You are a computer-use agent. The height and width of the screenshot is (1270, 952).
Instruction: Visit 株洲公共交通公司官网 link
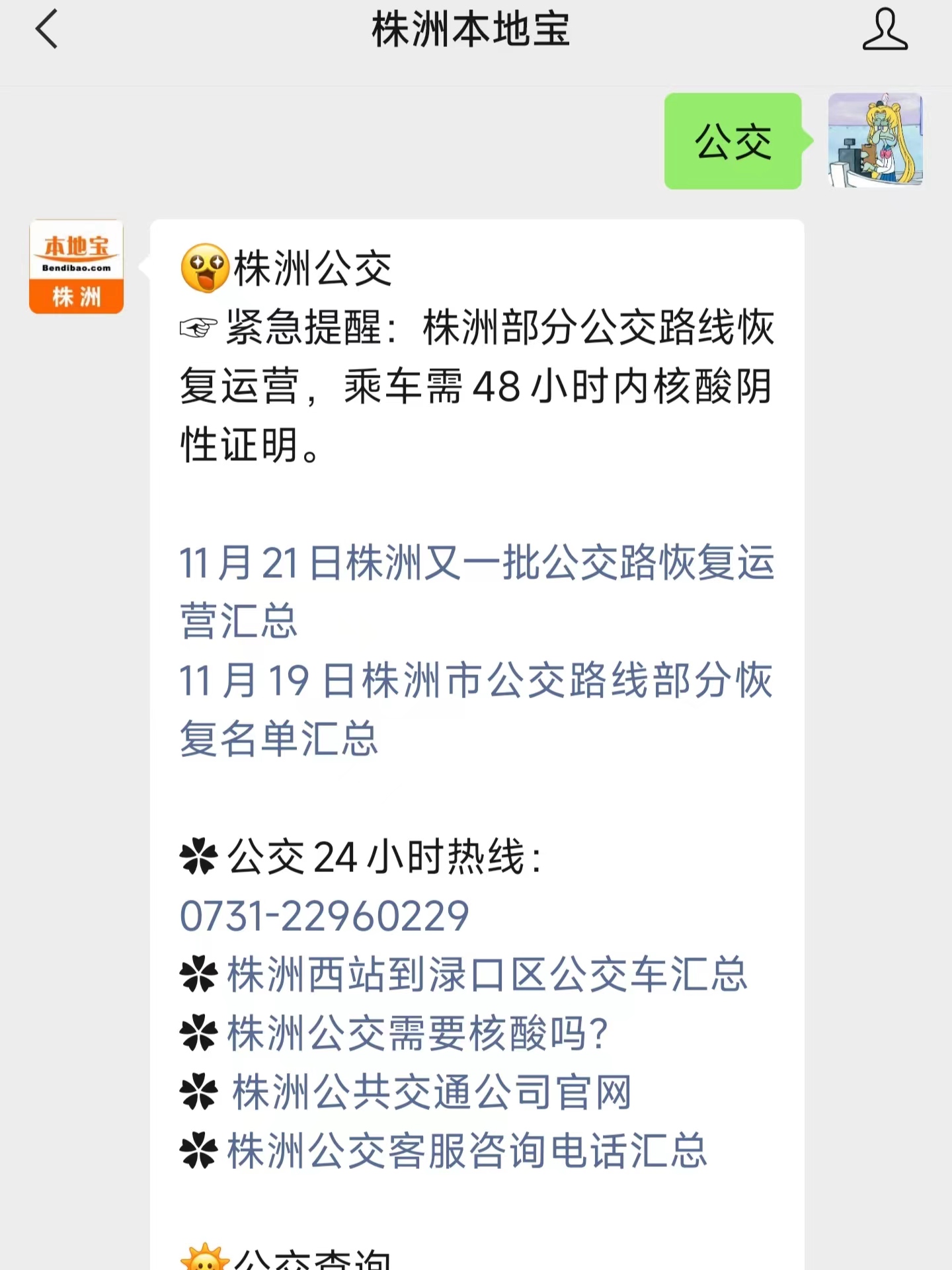431,1092
